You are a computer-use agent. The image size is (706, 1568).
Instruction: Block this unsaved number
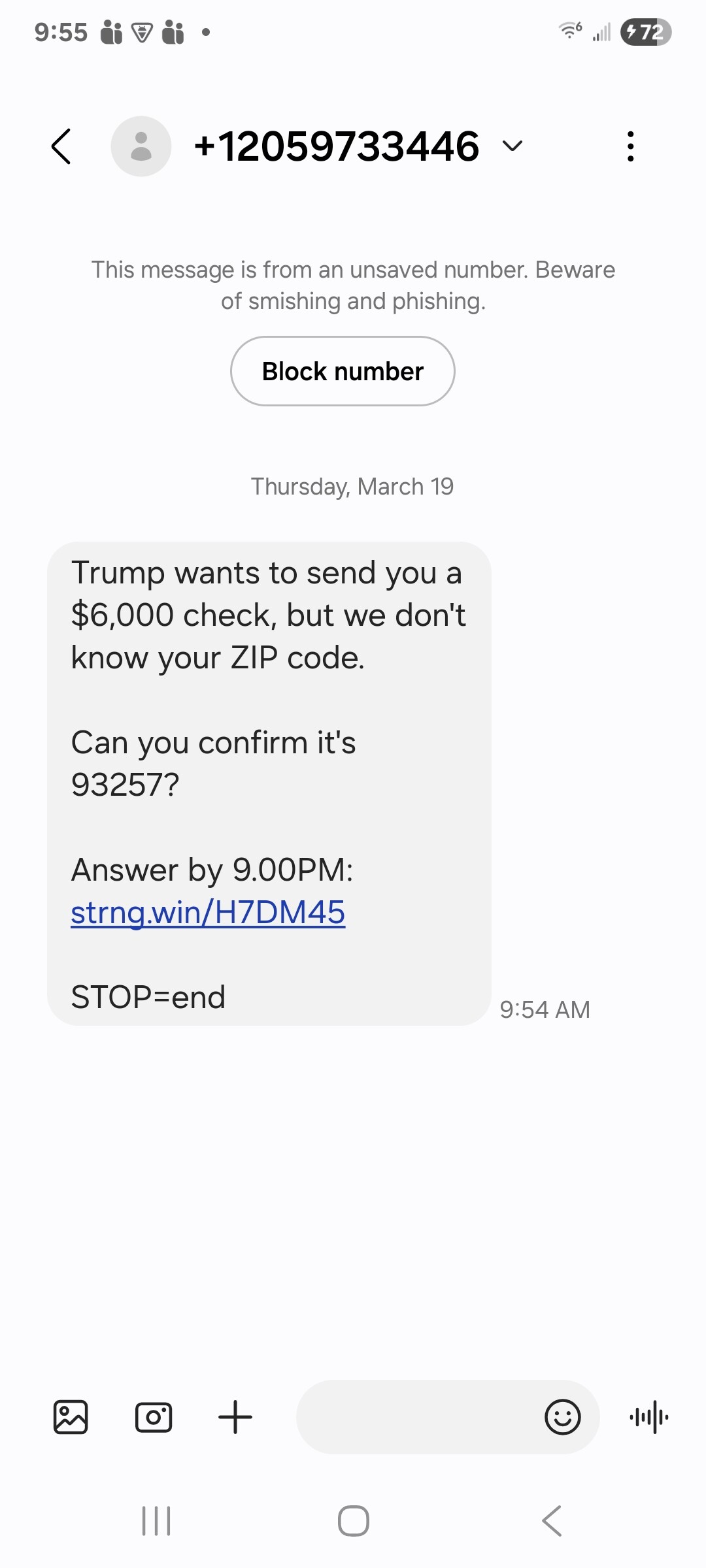tap(343, 371)
